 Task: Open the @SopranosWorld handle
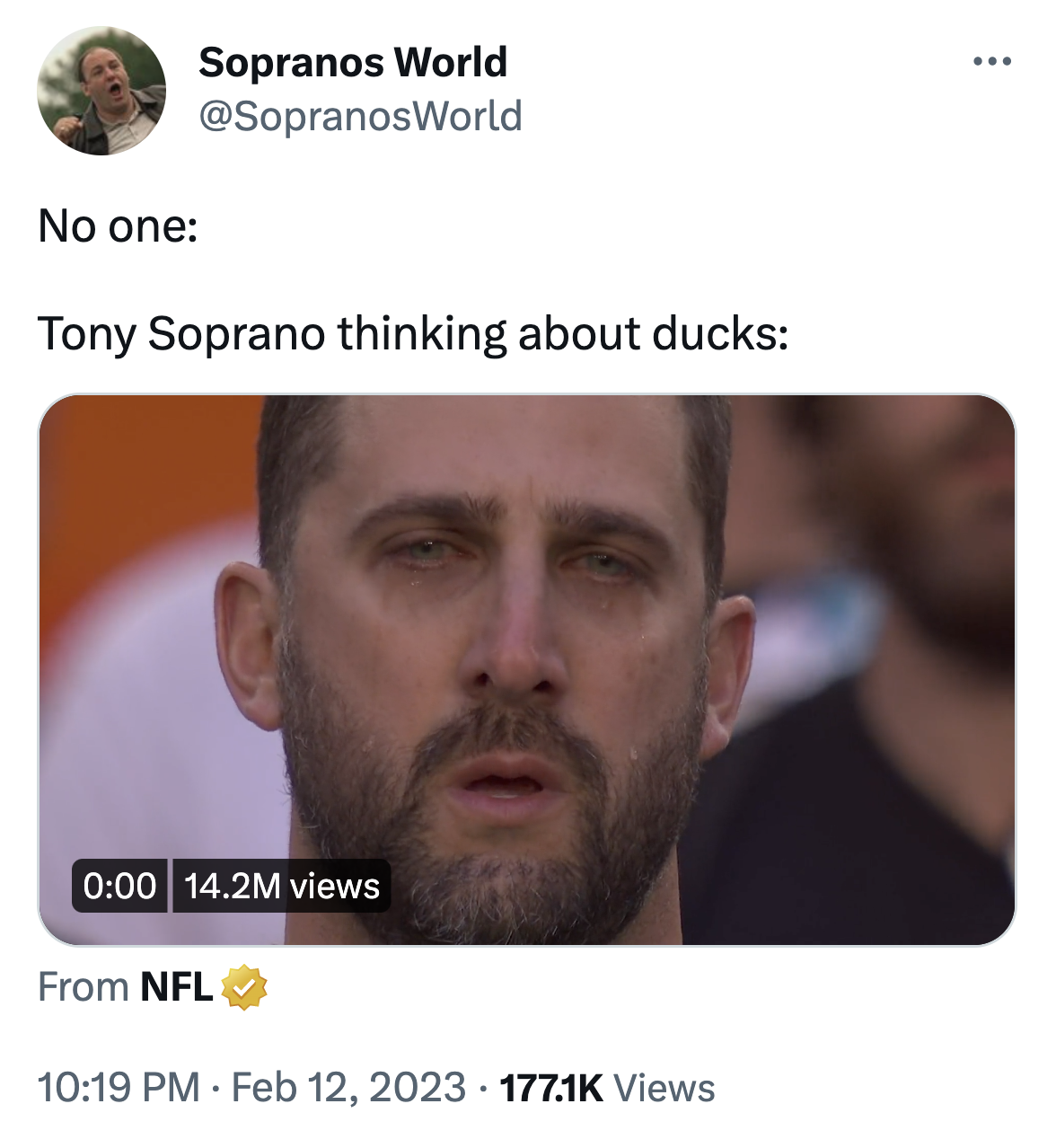tap(361, 115)
